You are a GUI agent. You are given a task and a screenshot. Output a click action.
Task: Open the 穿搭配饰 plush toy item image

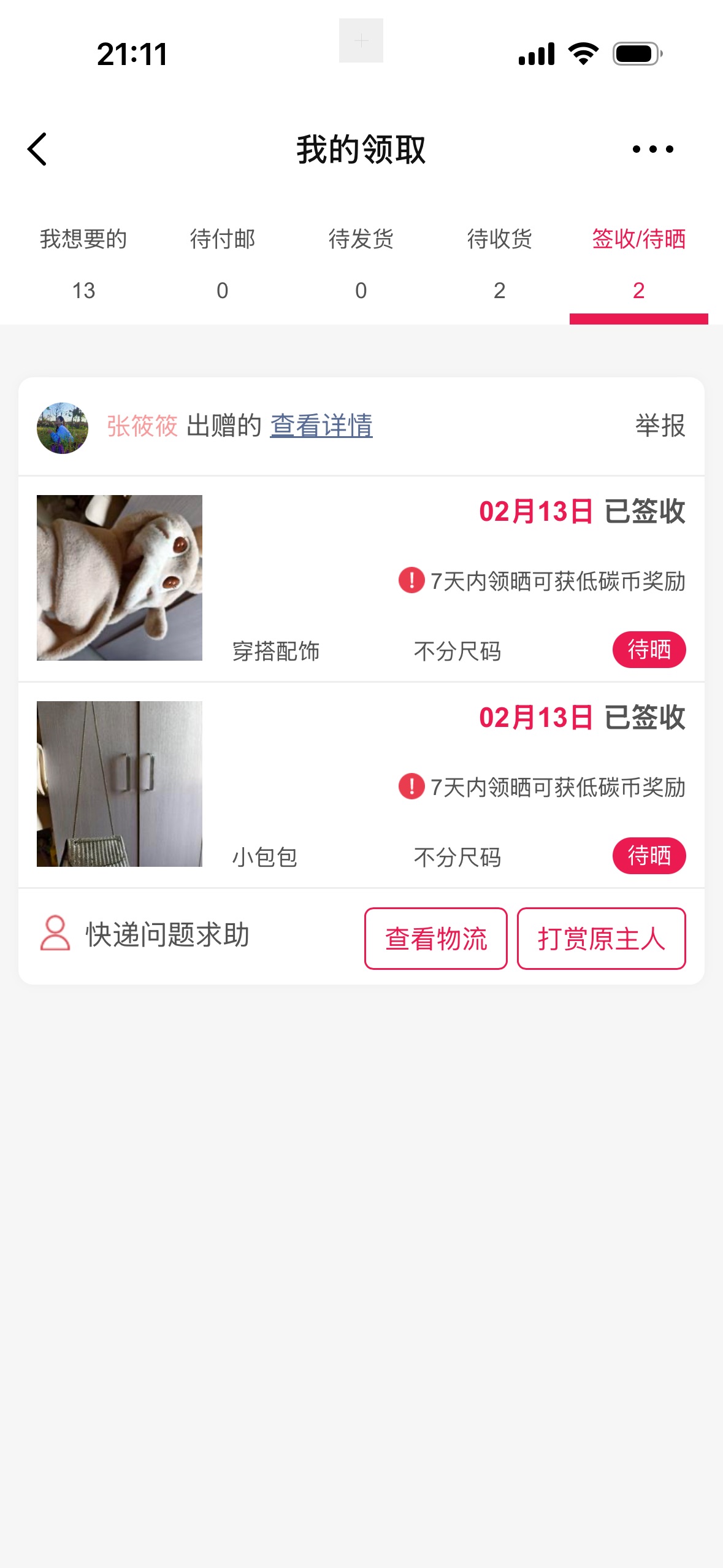(x=120, y=577)
